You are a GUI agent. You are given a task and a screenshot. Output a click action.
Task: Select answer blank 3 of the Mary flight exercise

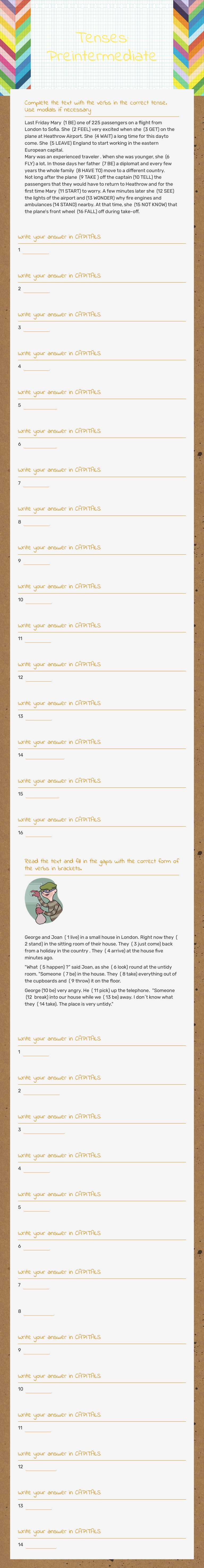pyautogui.click(x=36, y=328)
